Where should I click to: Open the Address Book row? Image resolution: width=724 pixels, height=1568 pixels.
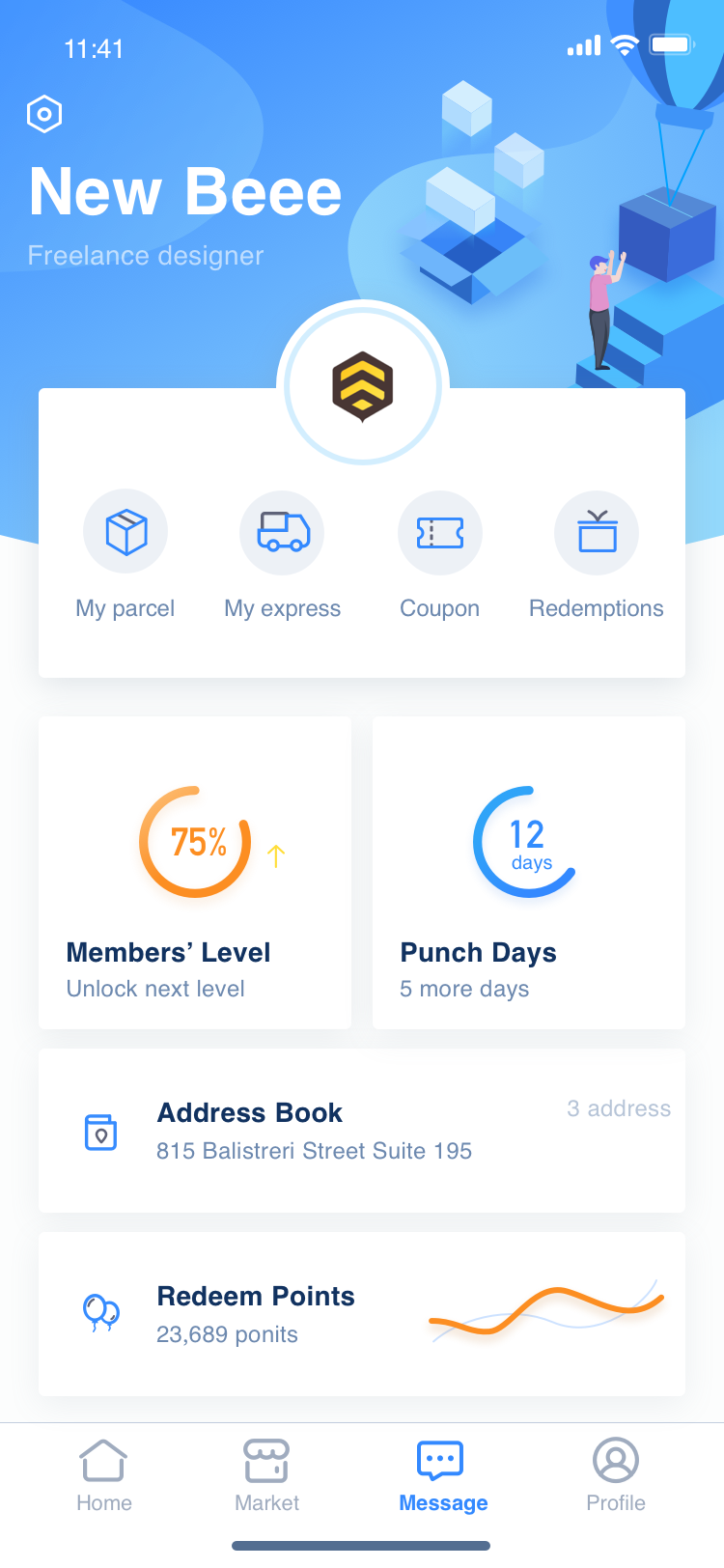pos(362,1131)
